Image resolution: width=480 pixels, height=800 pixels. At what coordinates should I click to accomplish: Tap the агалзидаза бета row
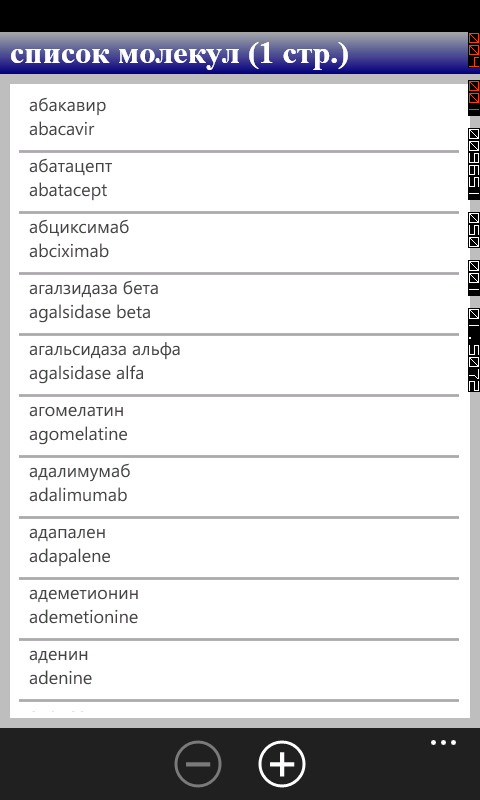tap(239, 301)
